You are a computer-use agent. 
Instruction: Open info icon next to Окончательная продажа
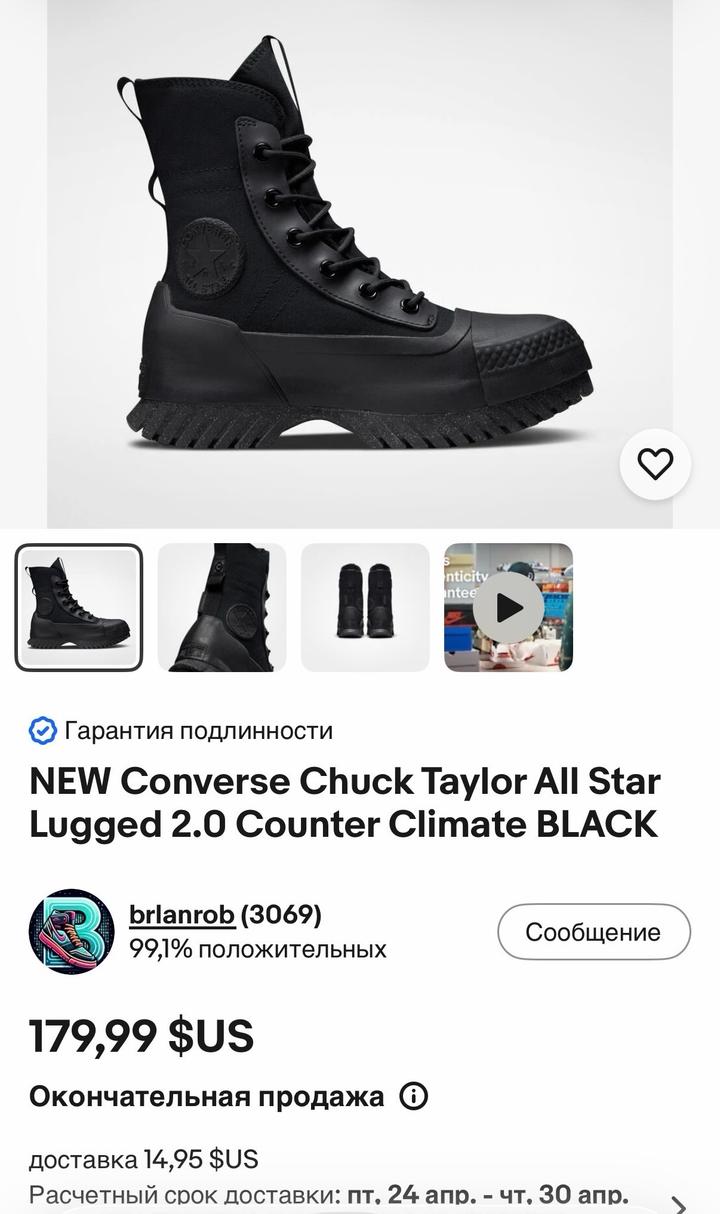point(413,1096)
